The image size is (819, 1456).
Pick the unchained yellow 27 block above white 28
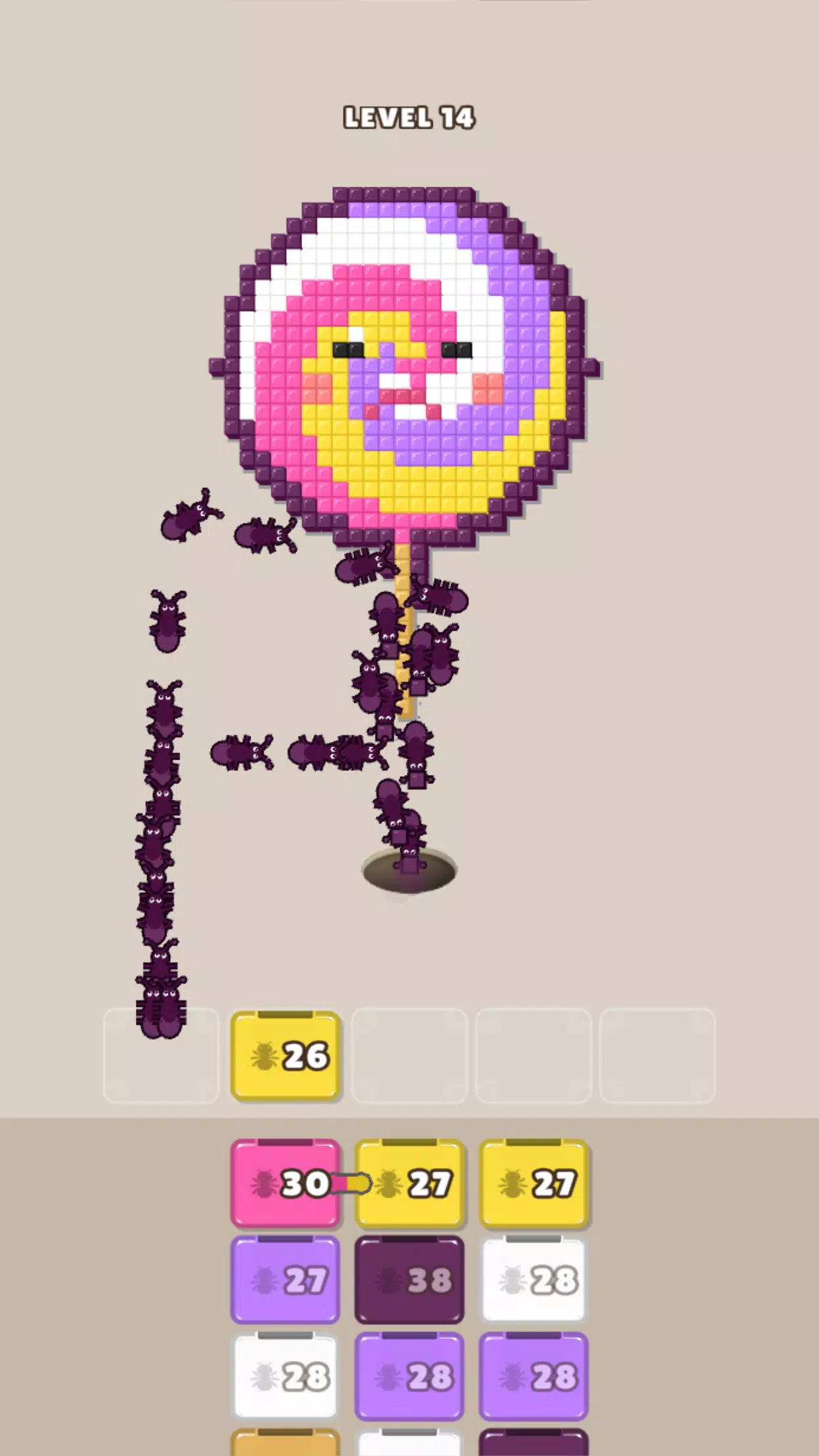[533, 1183]
